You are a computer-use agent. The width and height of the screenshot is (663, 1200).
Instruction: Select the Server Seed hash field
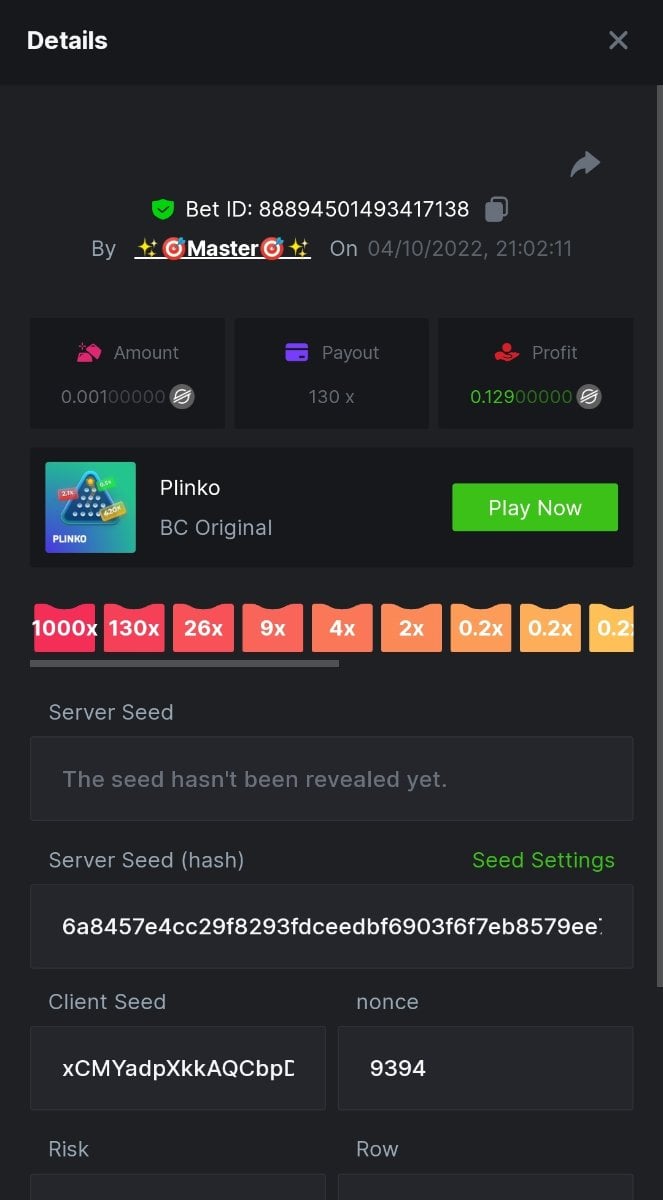click(331, 926)
